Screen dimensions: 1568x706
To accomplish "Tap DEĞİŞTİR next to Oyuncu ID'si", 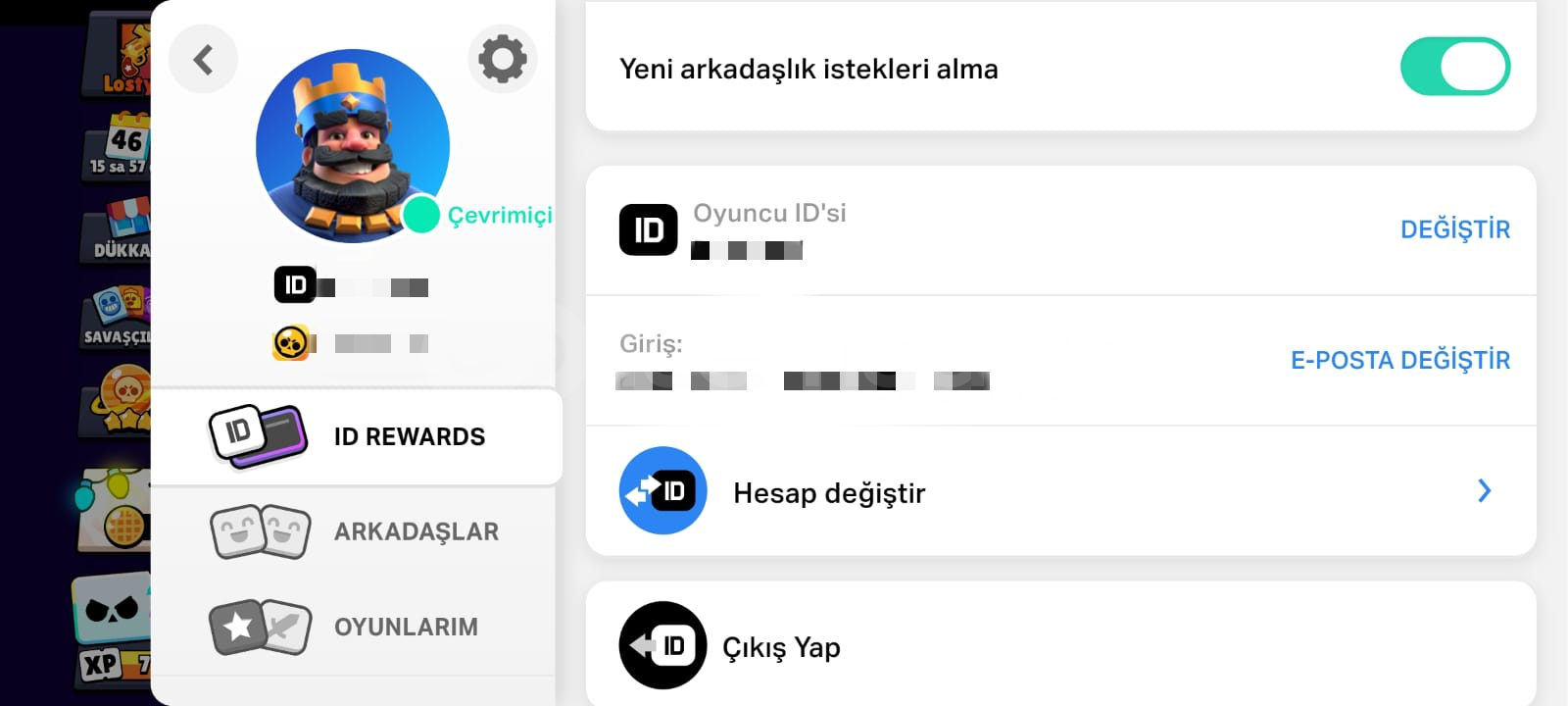I will click(1454, 229).
